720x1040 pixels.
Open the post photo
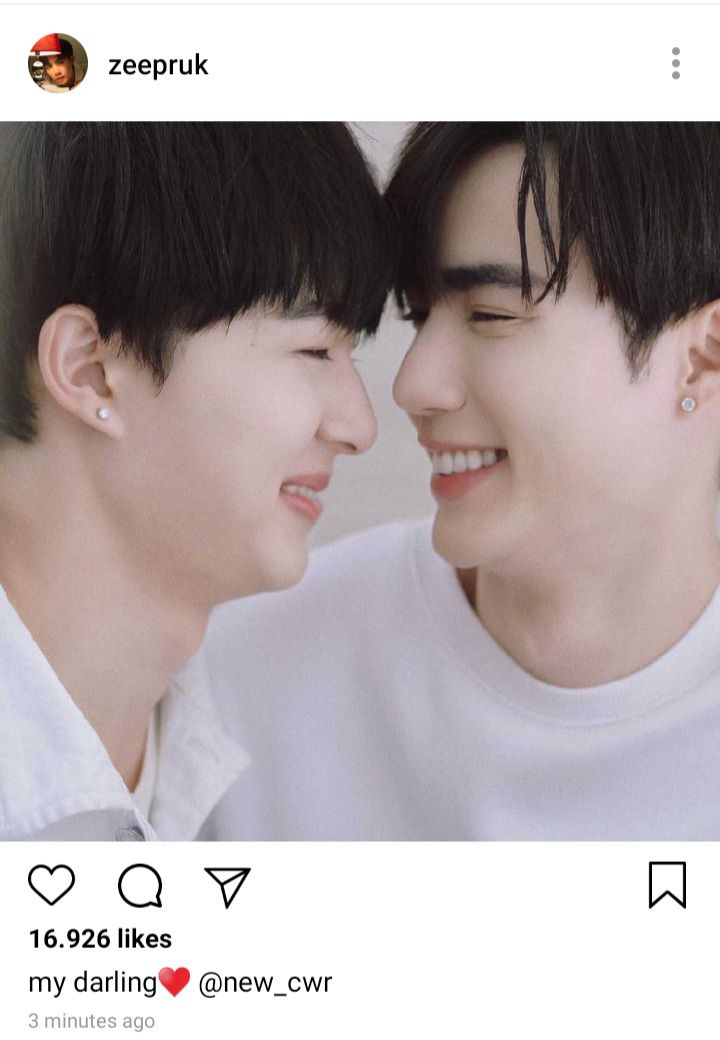(360, 480)
